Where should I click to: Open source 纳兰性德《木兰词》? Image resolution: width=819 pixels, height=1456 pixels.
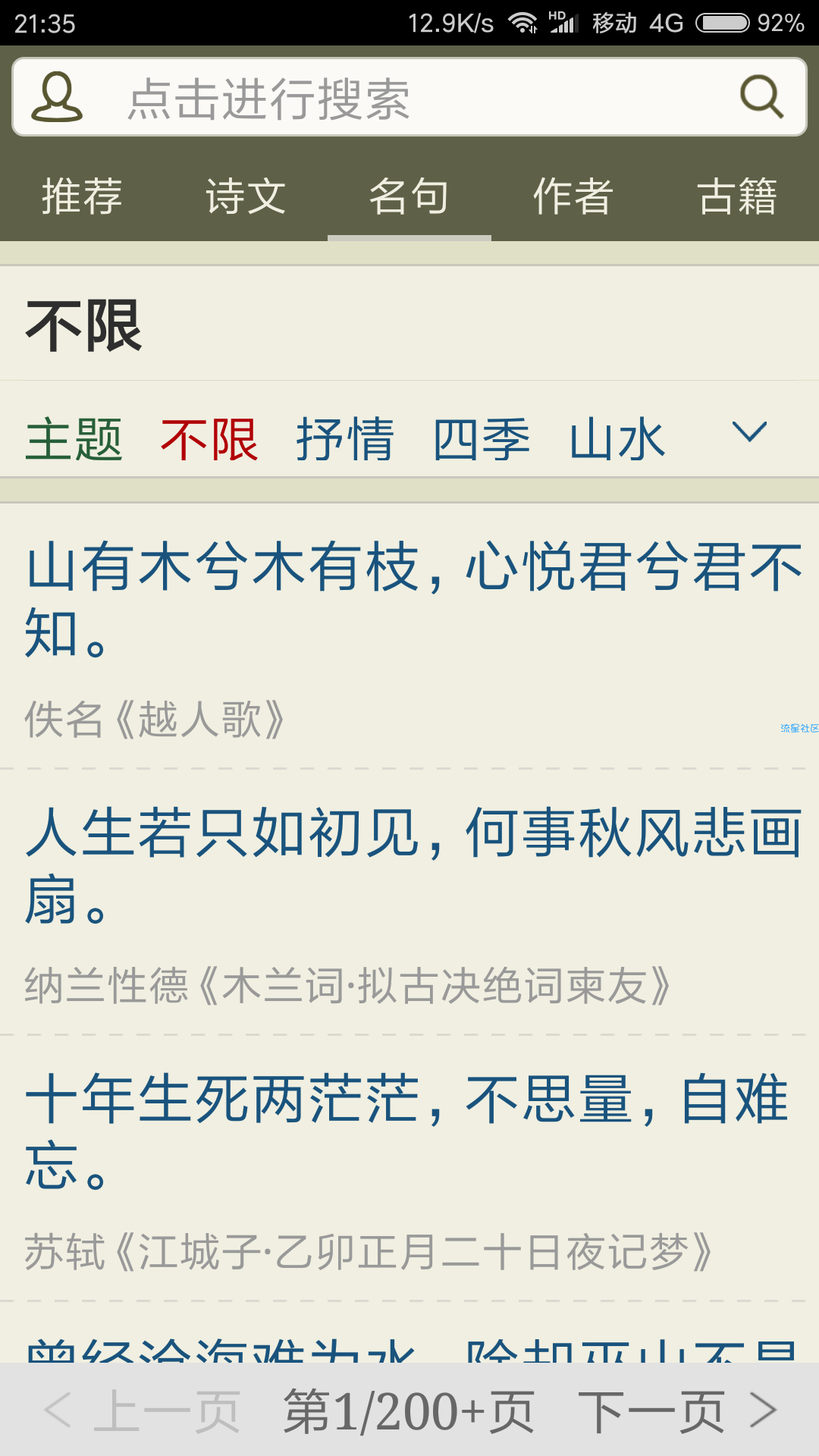pyautogui.click(x=347, y=986)
